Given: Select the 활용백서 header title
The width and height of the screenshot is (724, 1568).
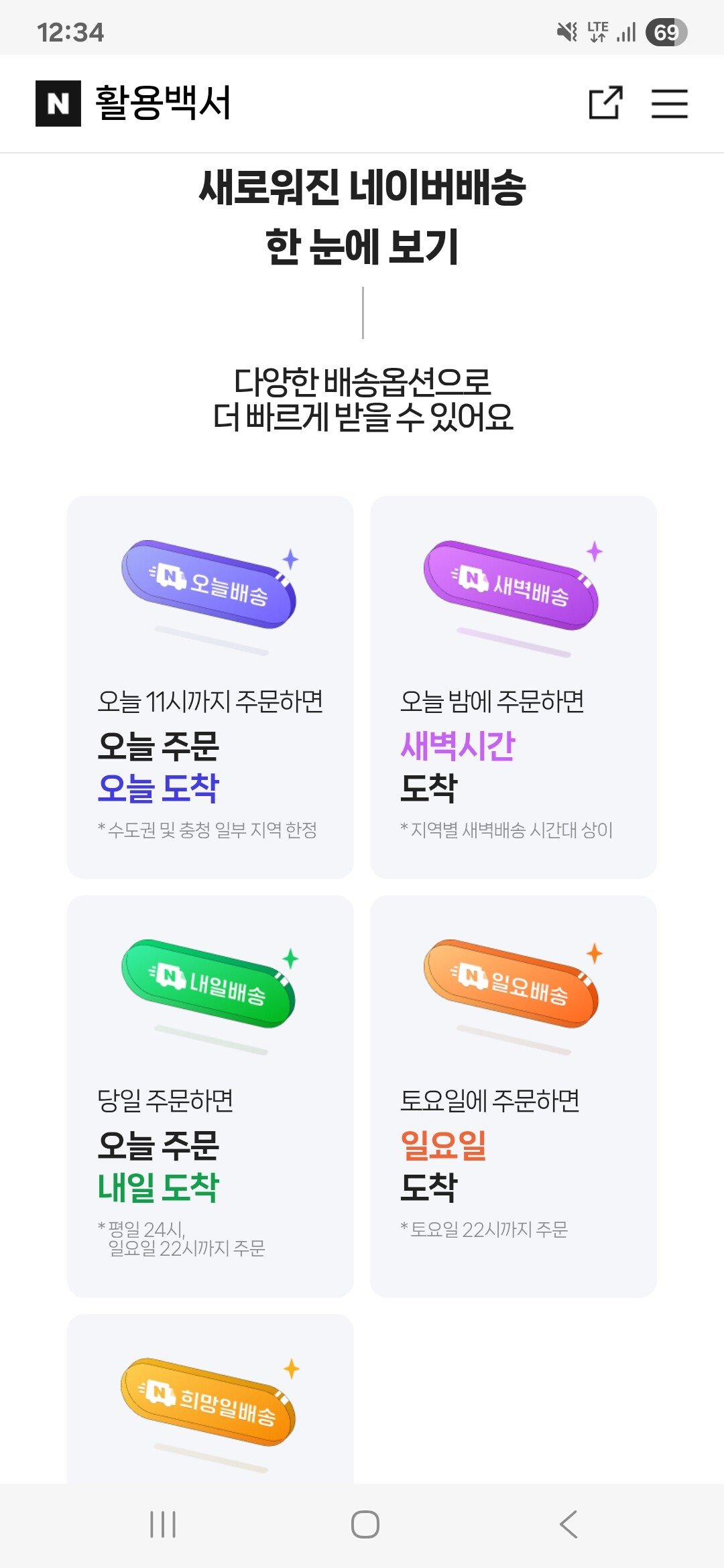Looking at the screenshot, I should (160, 103).
